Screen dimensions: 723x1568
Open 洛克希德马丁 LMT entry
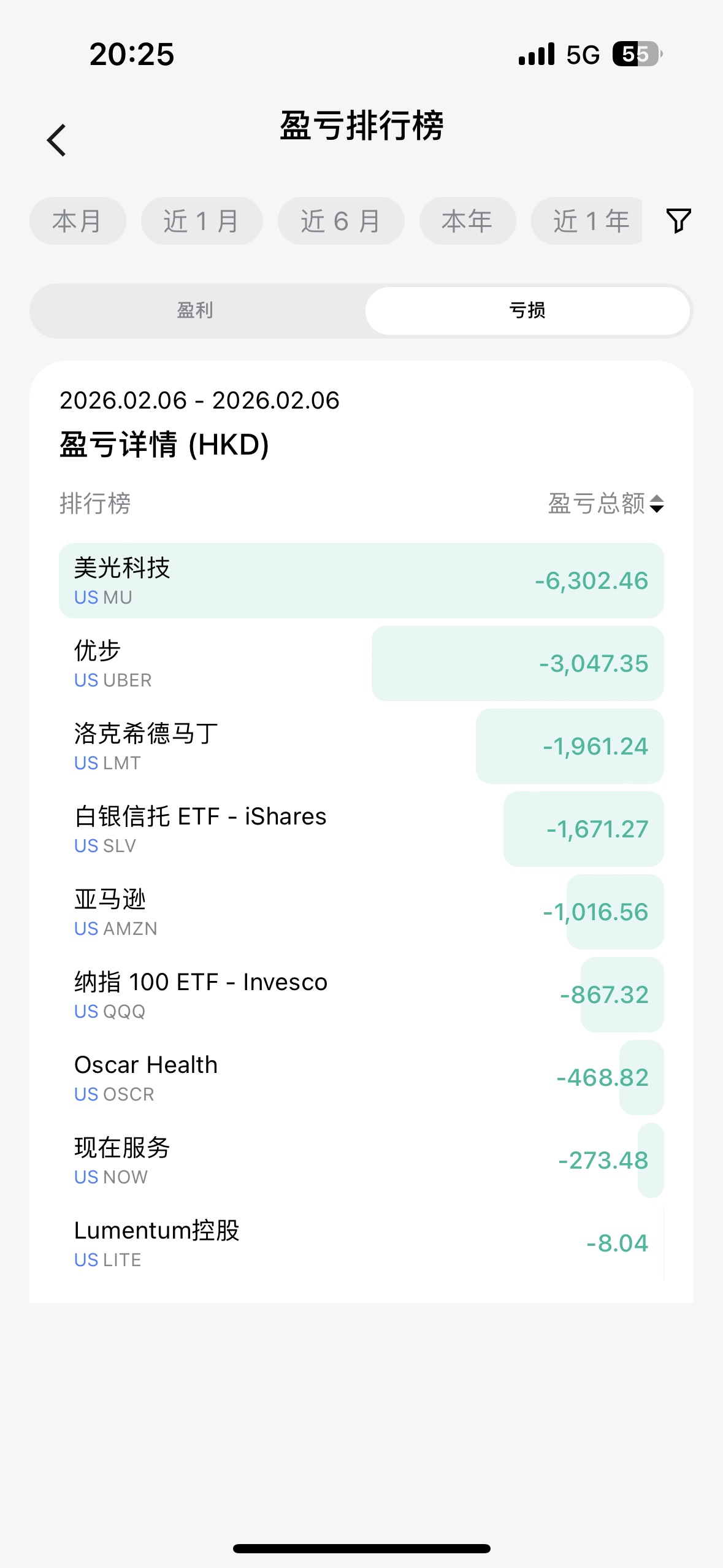click(361, 746)
